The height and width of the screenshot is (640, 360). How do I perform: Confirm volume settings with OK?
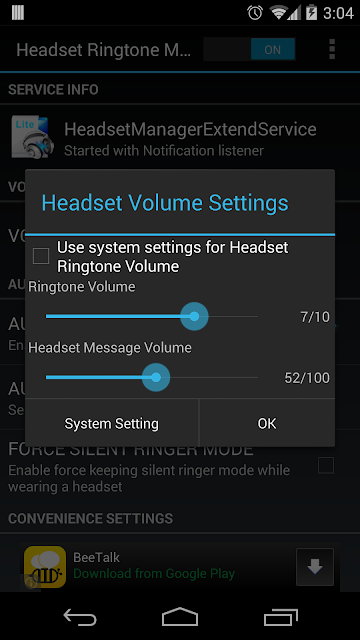pyautogui.click(x=267, y=423)
